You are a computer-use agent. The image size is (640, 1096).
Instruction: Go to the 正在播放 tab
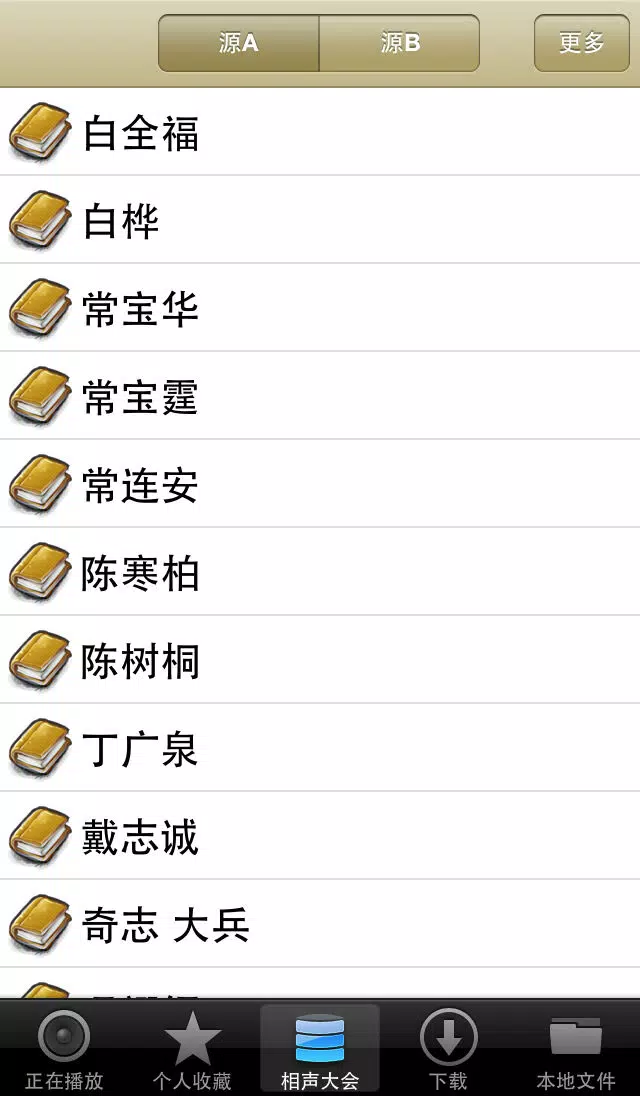(x=64, y=1048)
